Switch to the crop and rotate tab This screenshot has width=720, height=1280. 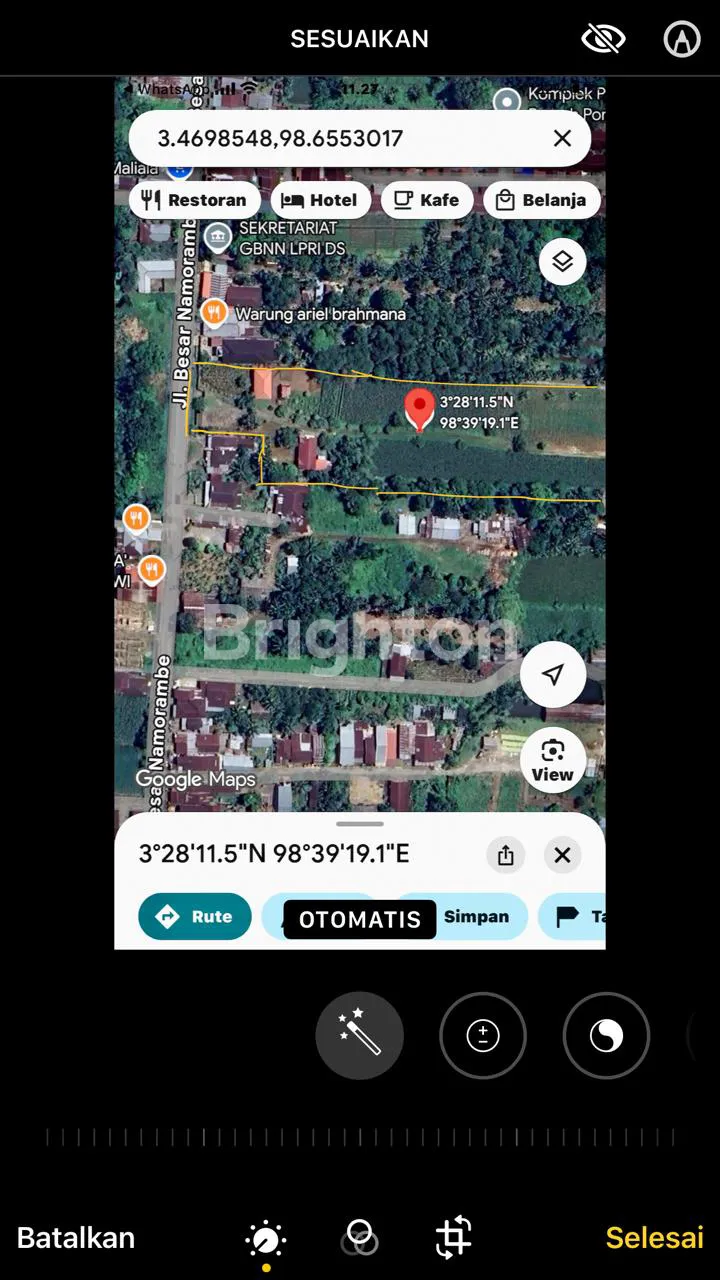pyautogui.click(x=454, y=1237)
